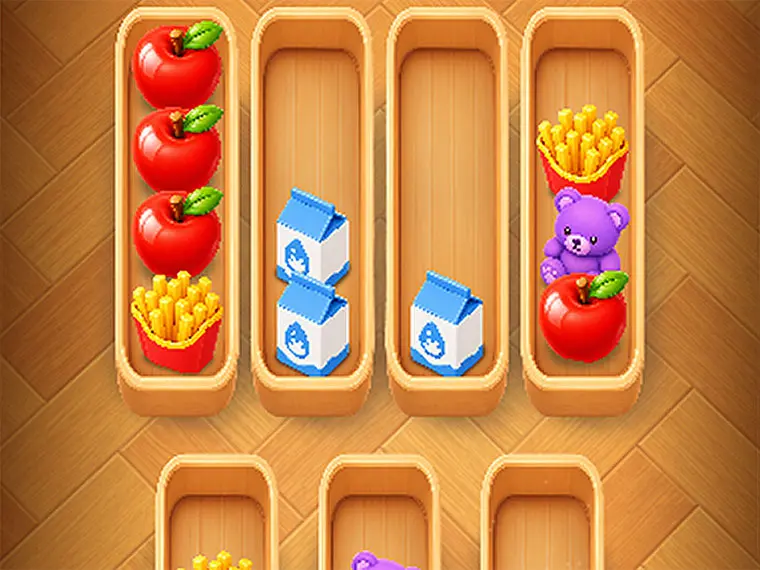The image size is (760, 570).
Task: Choose the completely empty lower tray
Action: pyautogui.click(x=542, y=512)
